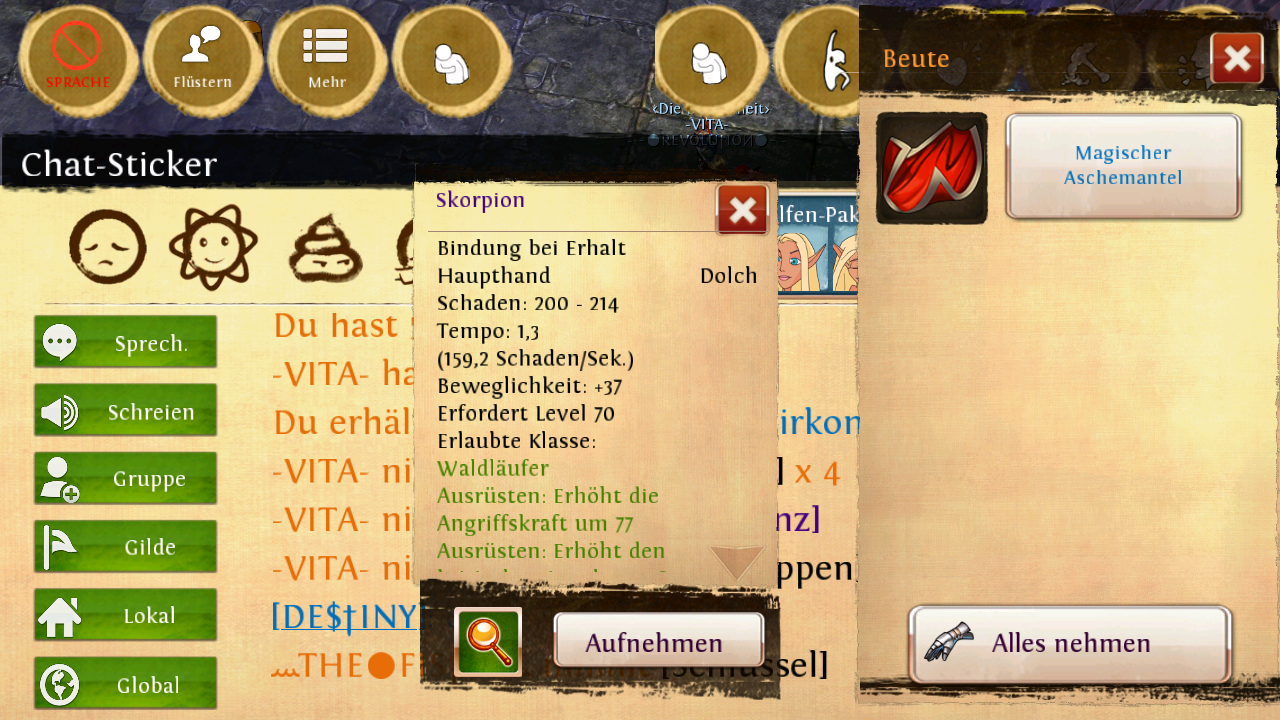Tap the Sprache mute button
The height and width of the screenshot is (720, 1280).
click(x=77, y=59)
